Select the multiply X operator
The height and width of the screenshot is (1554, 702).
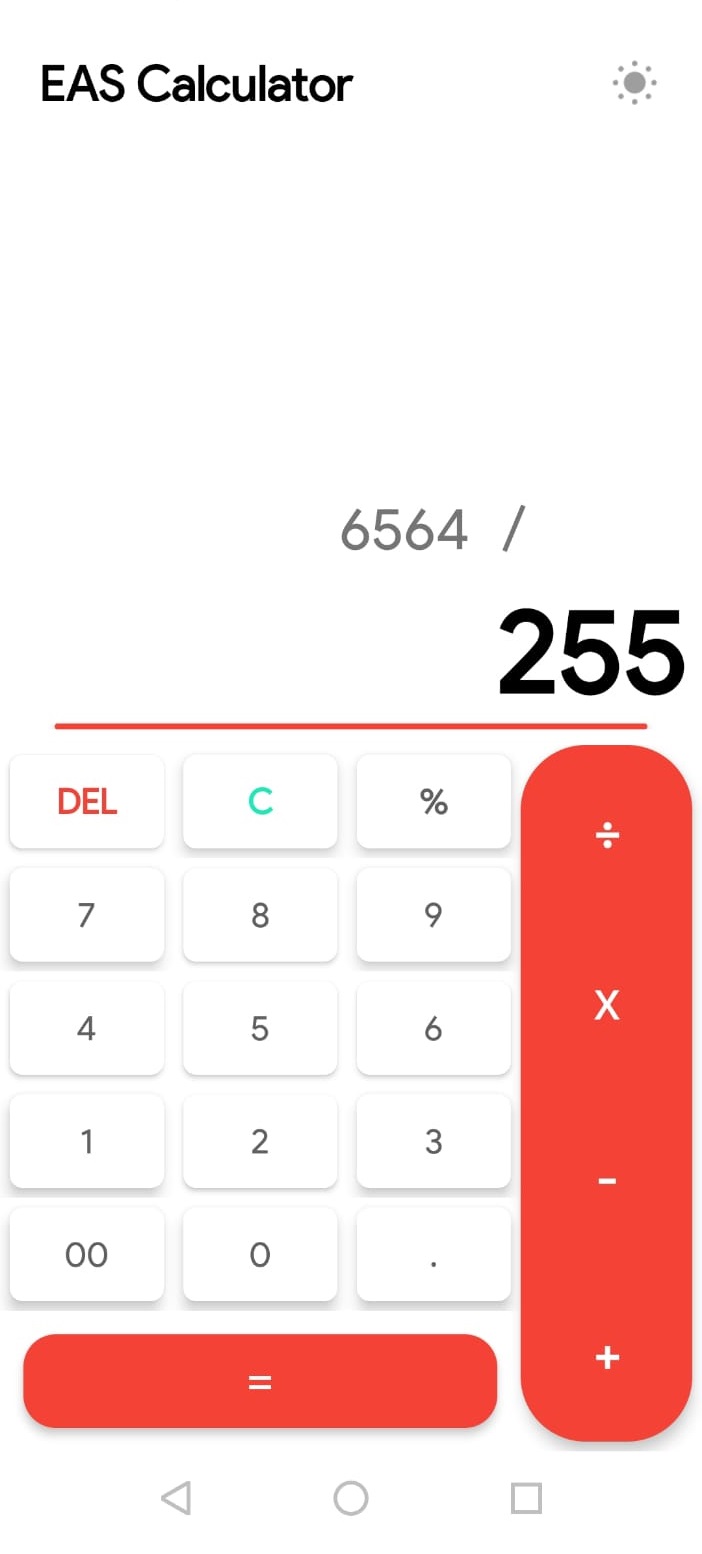tap(607, 1006)
